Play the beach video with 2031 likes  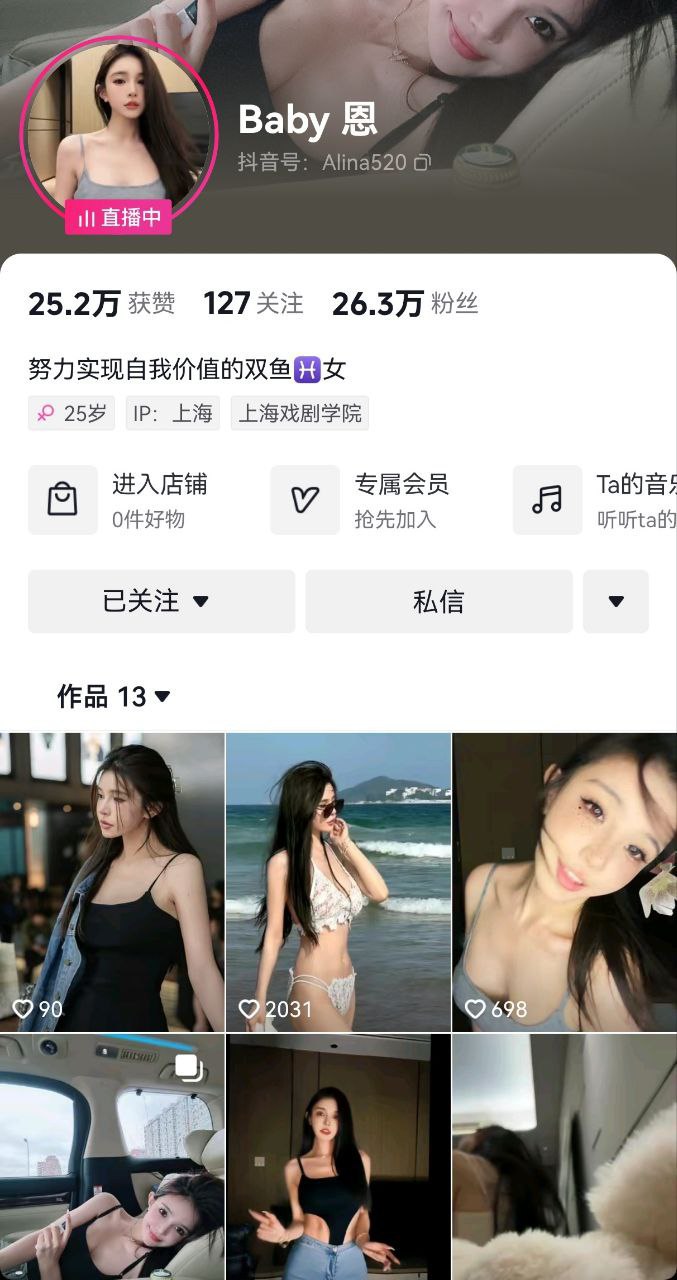click(338, 882)
